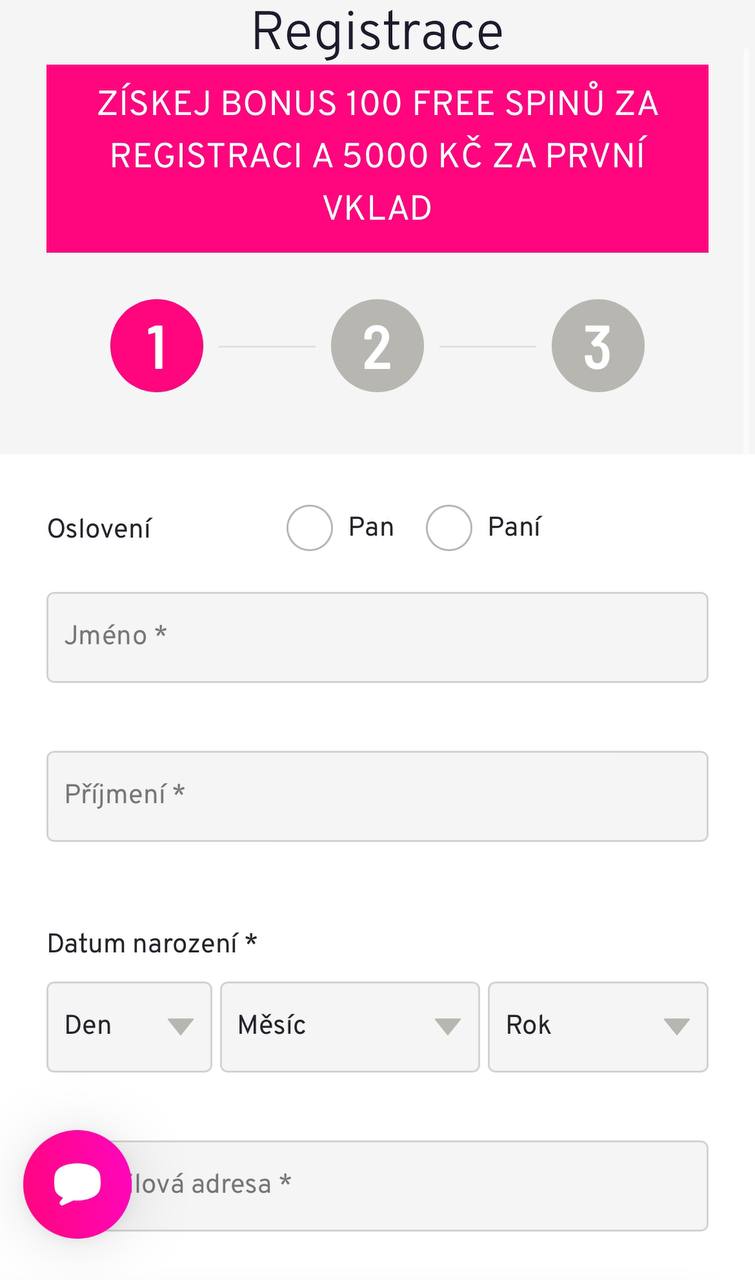Tap the Jméno input field
This screenshot has width=755, height=1280.
[377, 637]
